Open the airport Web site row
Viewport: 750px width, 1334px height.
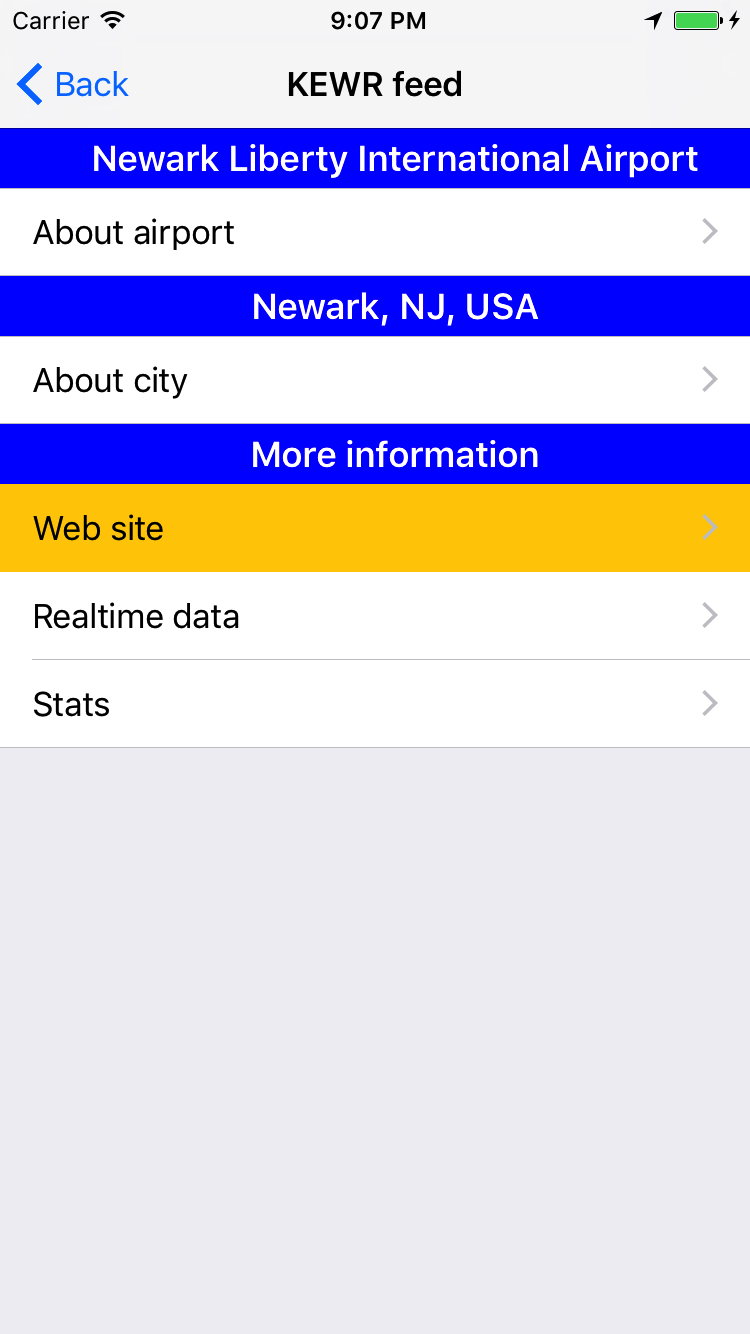point(375,528)
